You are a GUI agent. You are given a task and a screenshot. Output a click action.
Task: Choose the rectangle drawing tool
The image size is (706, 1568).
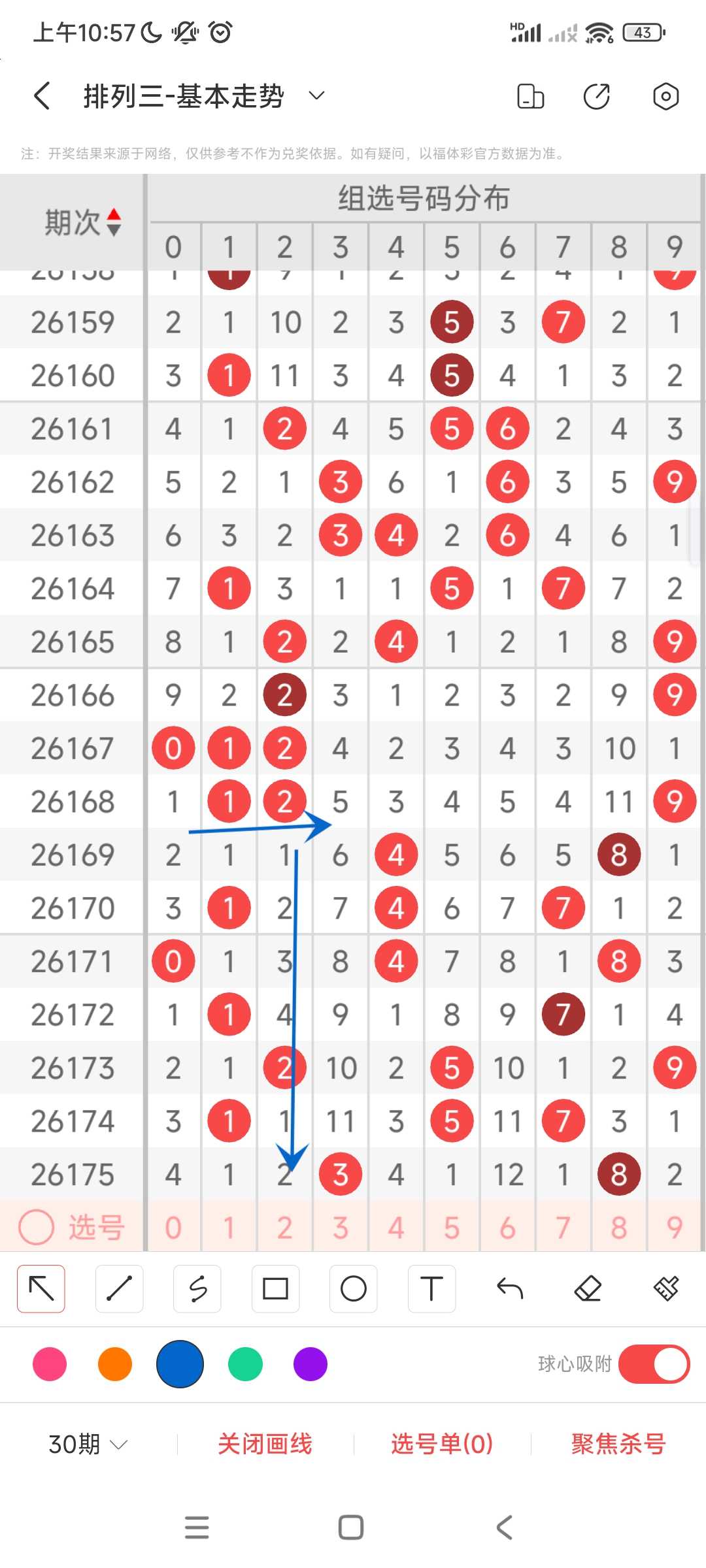(275, 1288)
